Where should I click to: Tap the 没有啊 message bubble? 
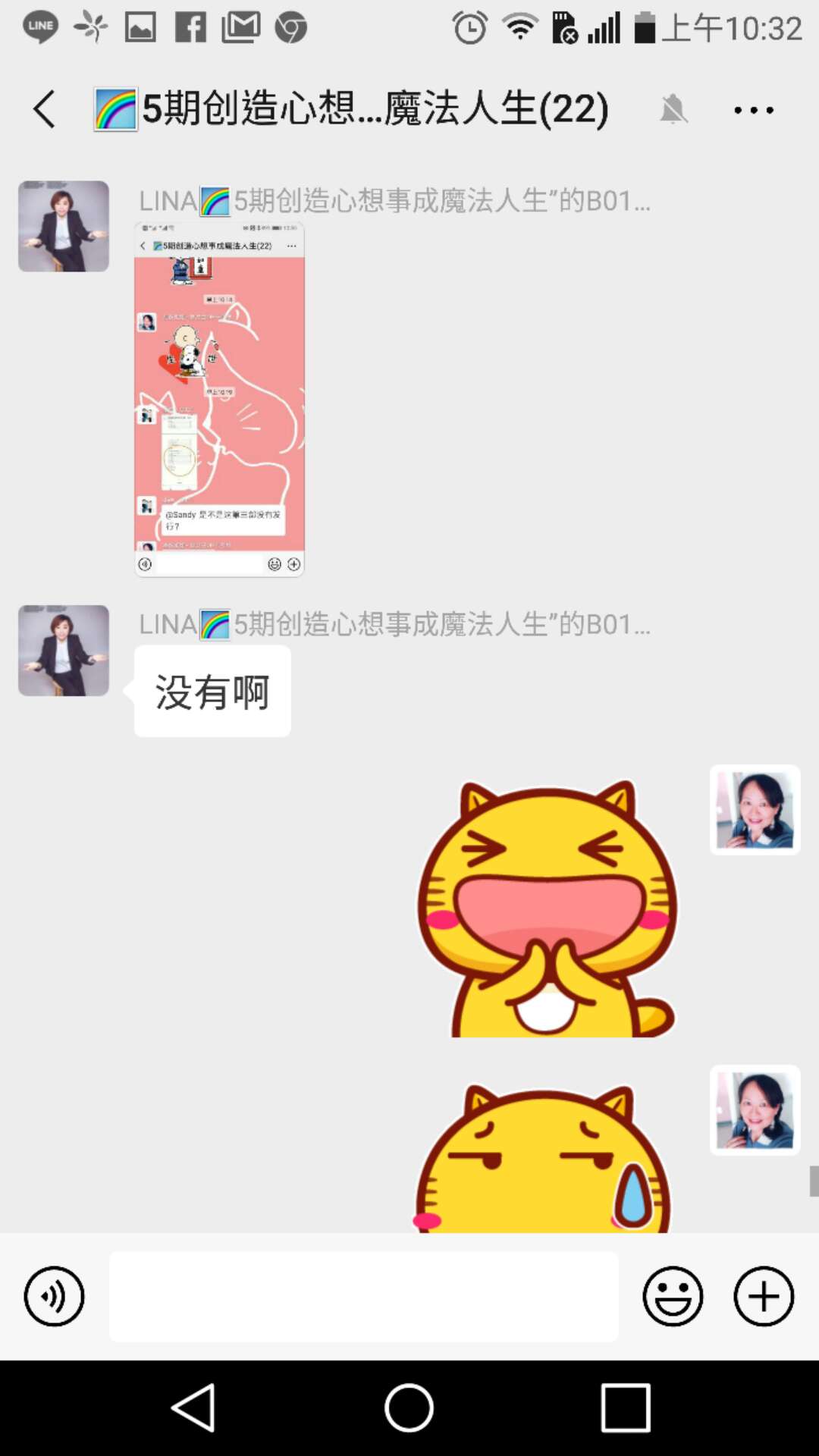[x=212, y=692]
